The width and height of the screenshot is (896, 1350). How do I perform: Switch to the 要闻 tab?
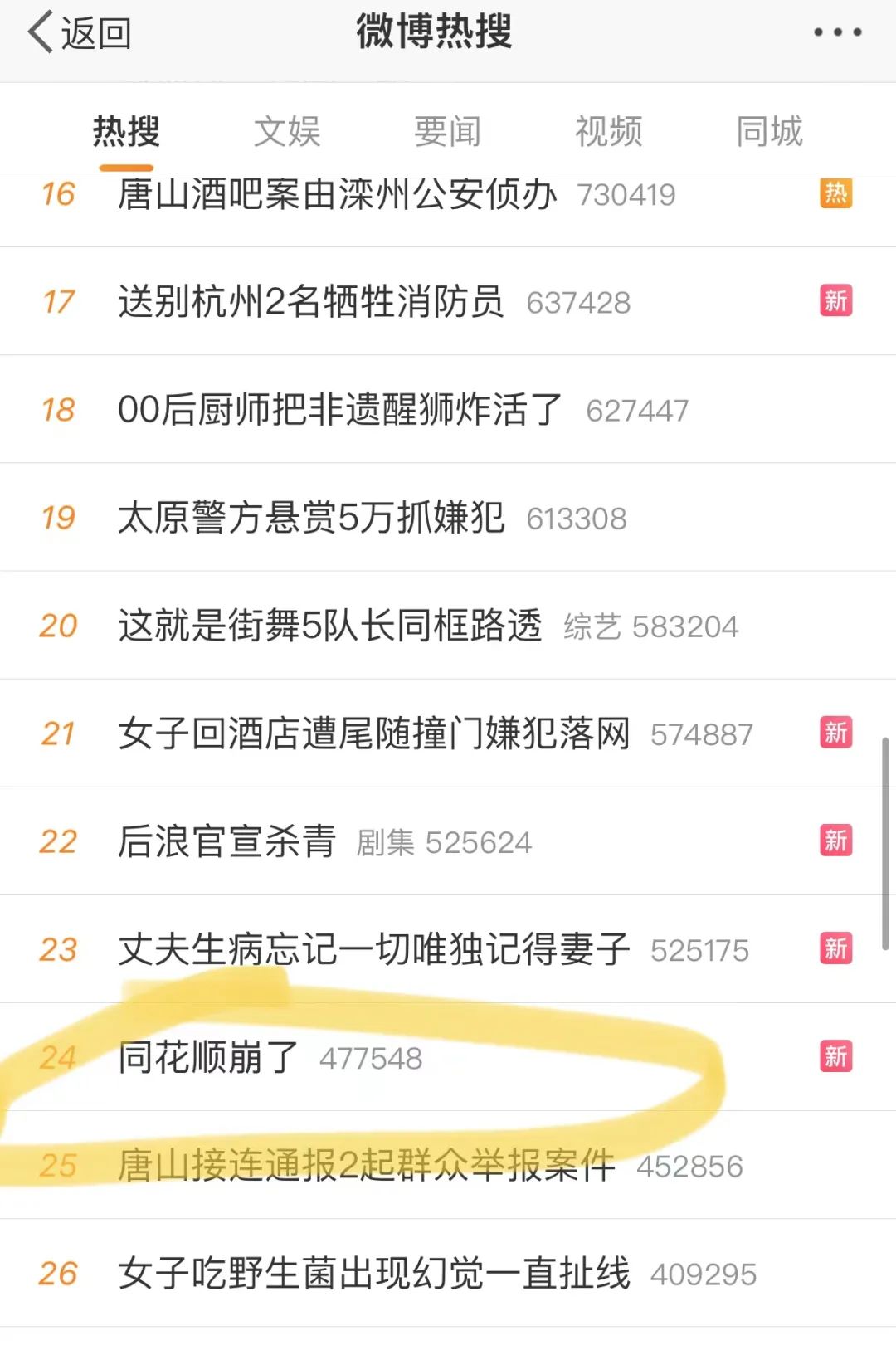click(x=448, y=132)
